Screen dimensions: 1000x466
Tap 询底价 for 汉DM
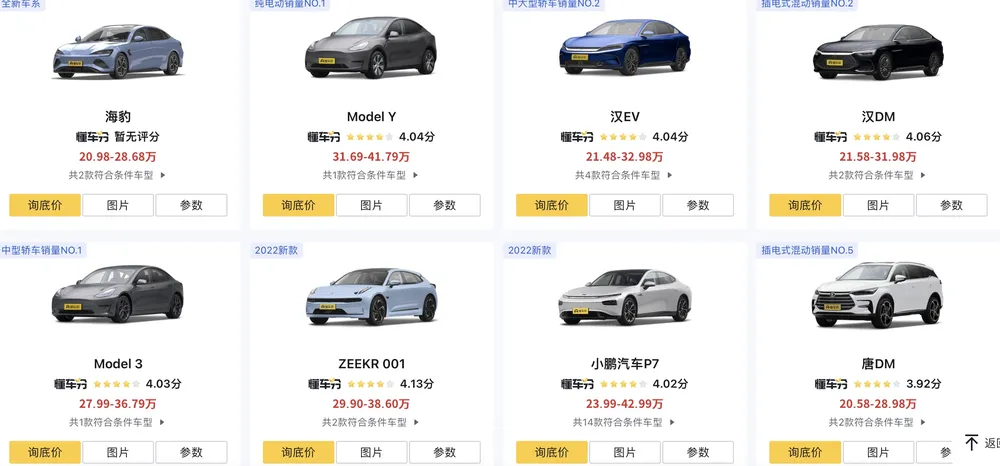pyautogui.click(x=805, y=205)
